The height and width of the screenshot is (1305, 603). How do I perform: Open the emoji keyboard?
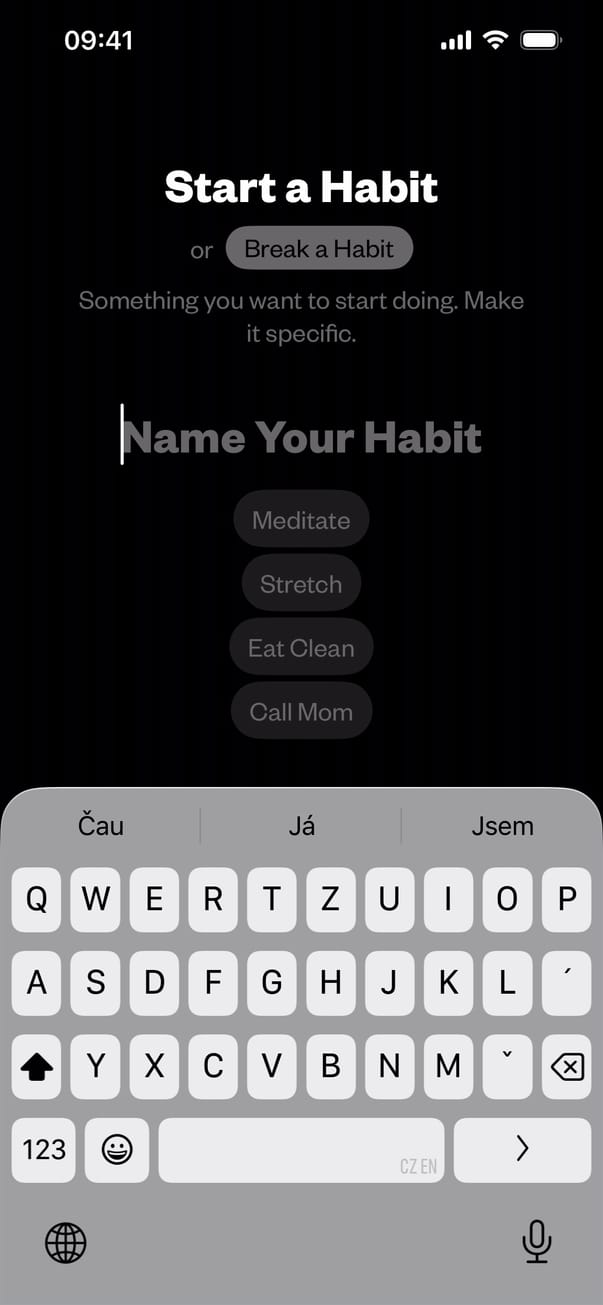[x=117, y=1150]
